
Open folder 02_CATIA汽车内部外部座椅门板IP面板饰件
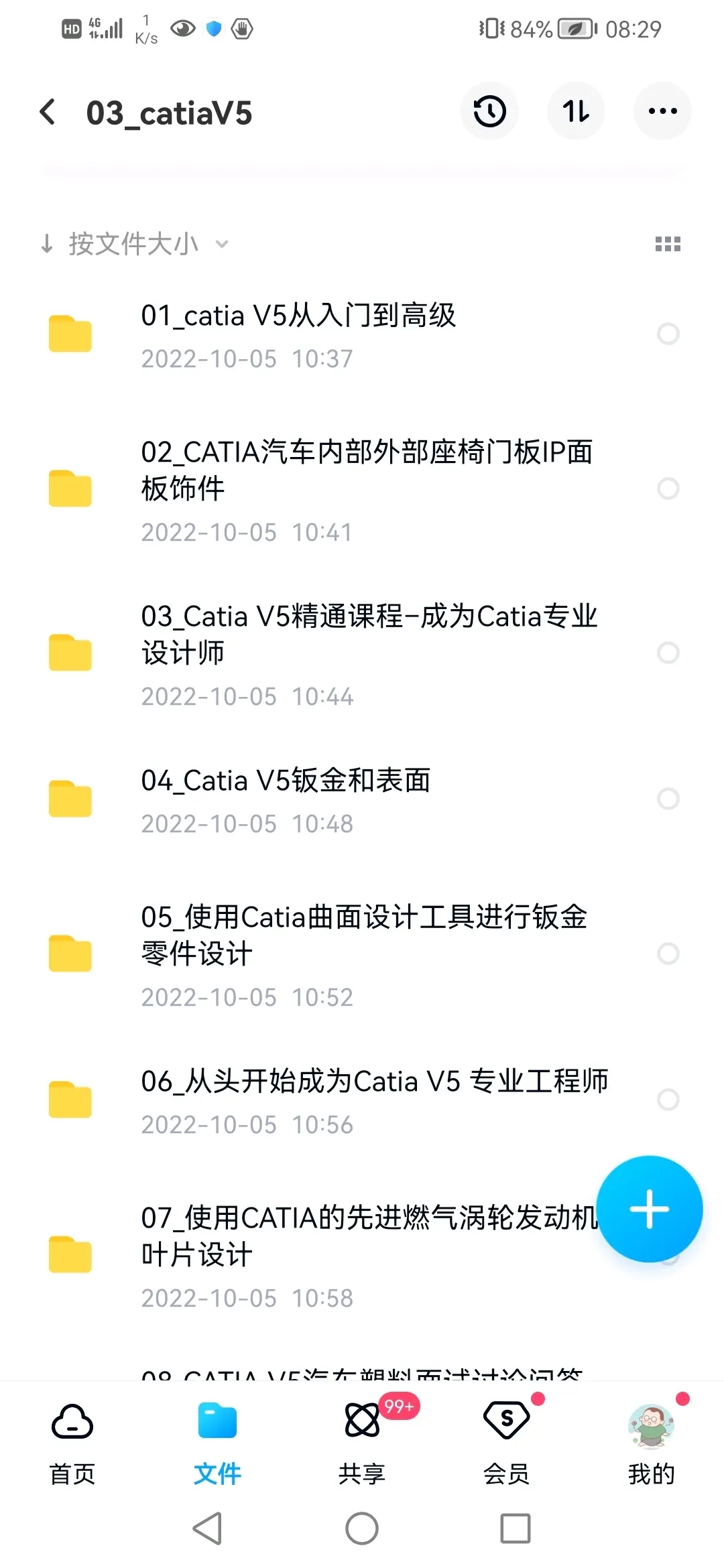(365, 489)
